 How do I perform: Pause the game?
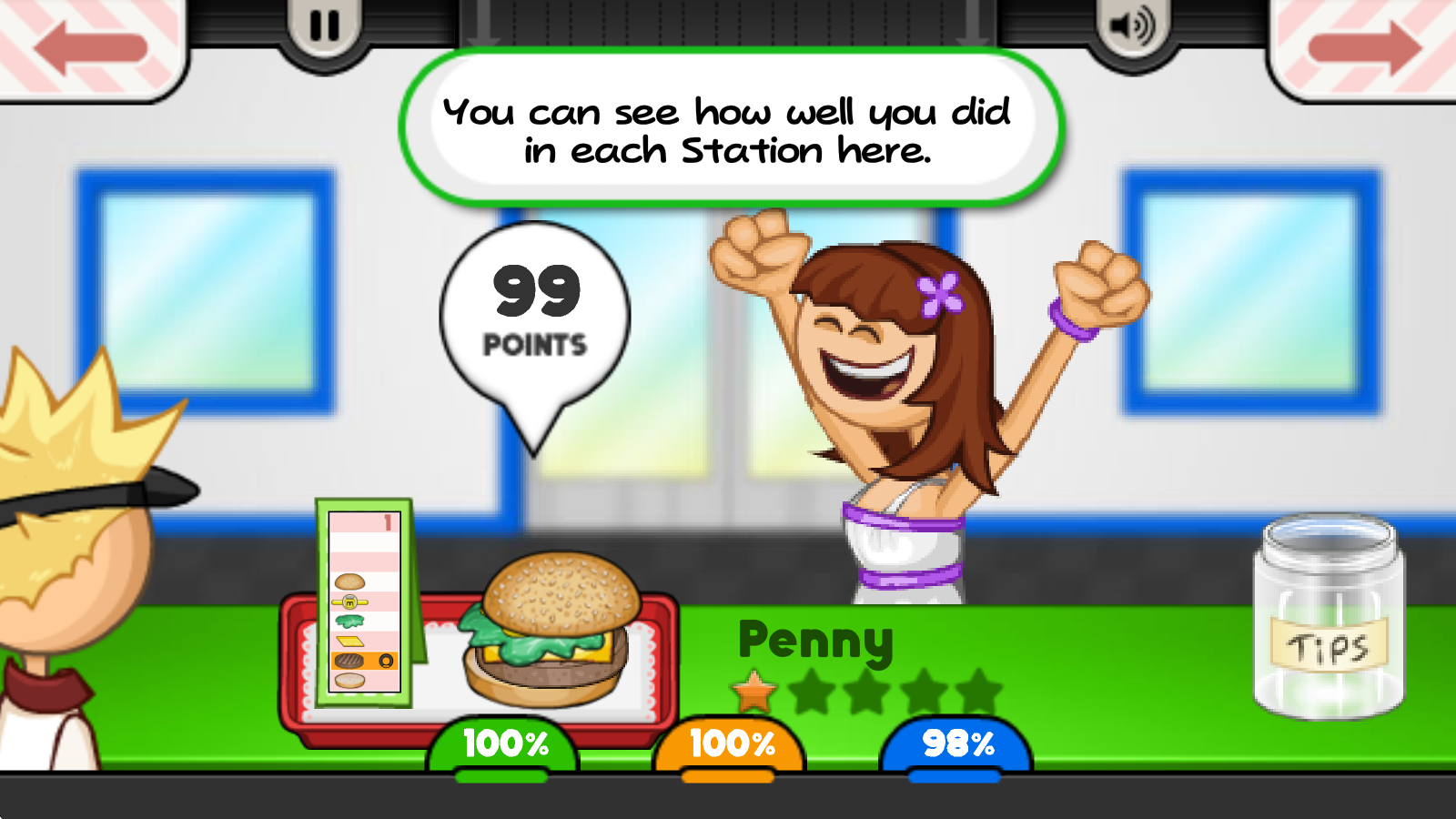(324, 26)
